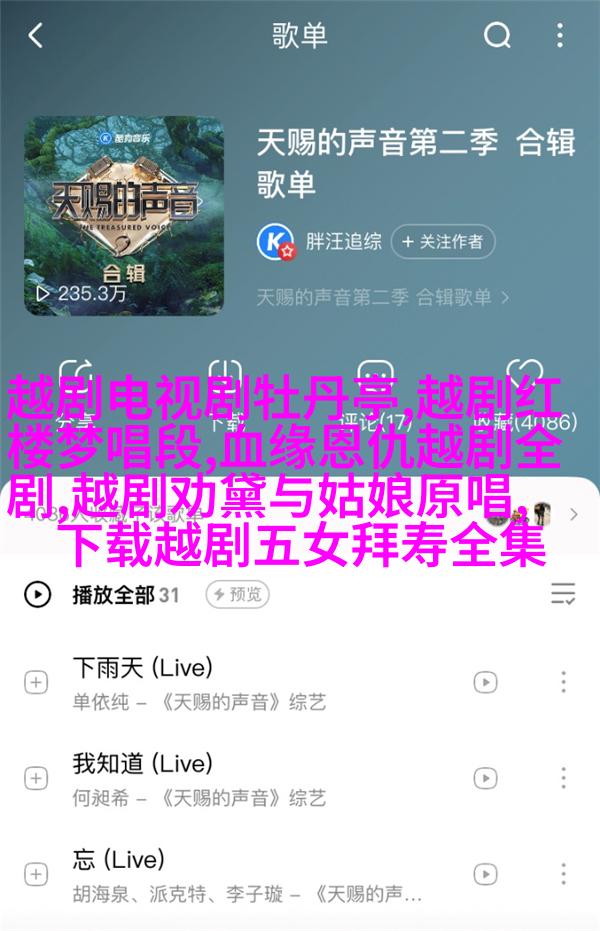600x931 pixels.
Task: Add 我知道 (Live) using its plus icon
Action: point(36,778)
